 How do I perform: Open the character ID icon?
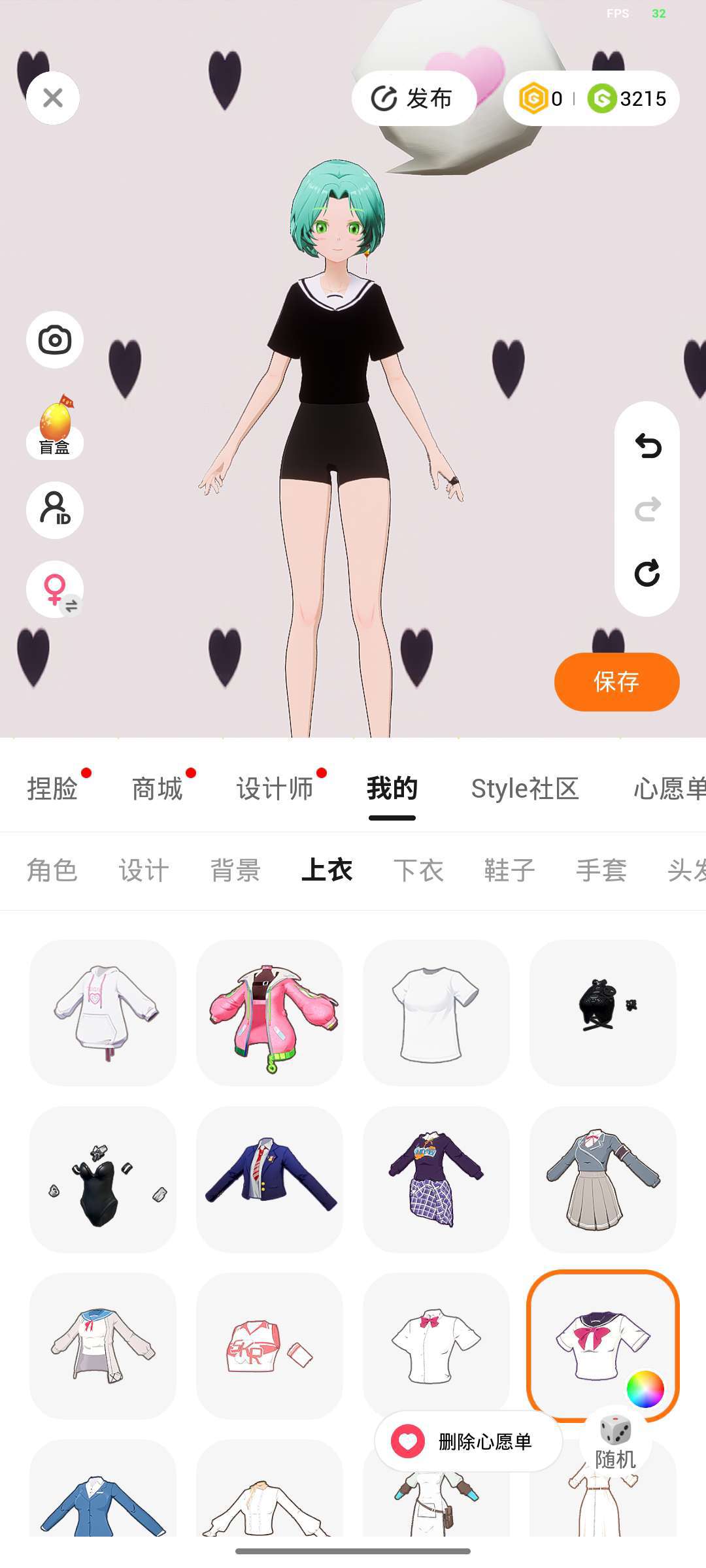(55, 510)
